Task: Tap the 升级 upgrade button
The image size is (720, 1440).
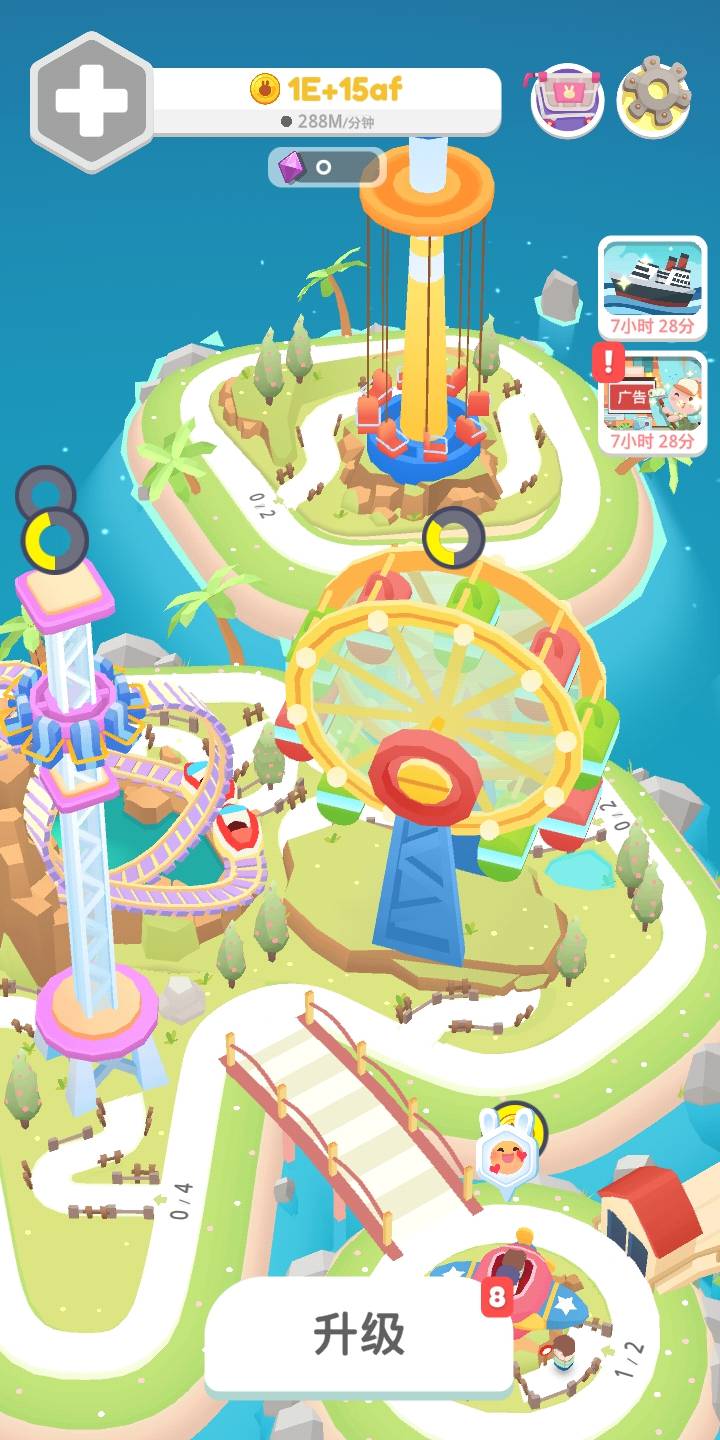Action: [x=359, y=1335]
